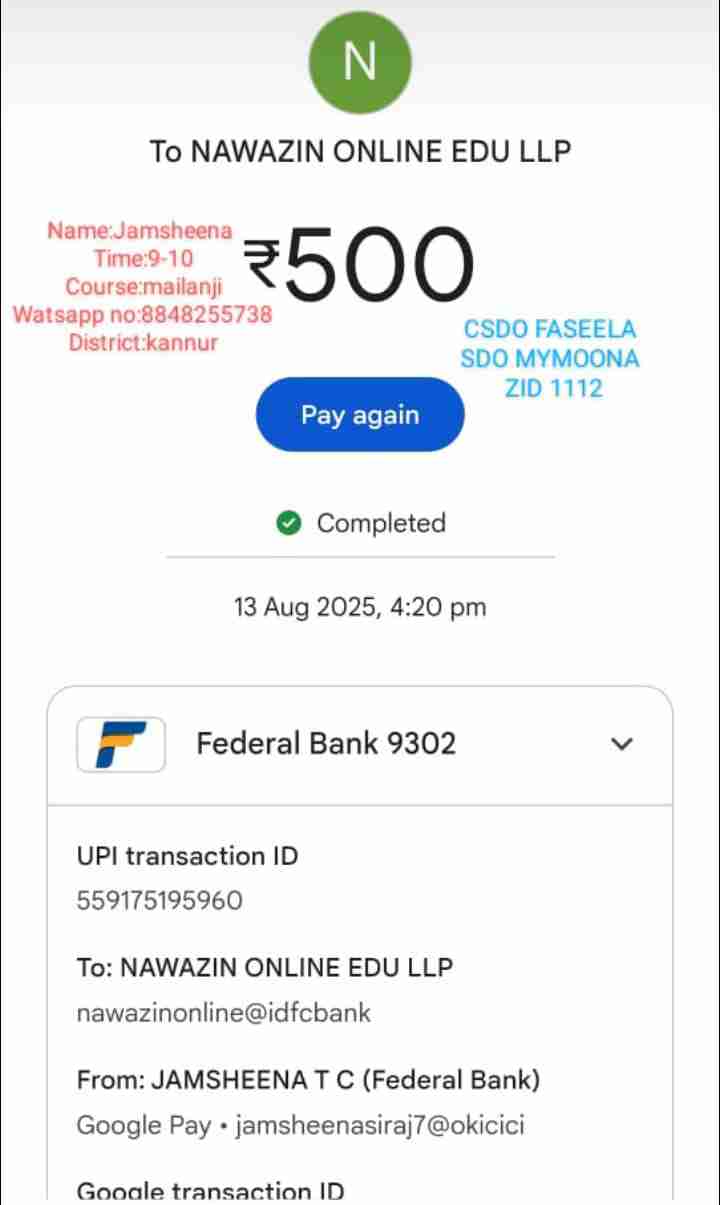Image resolution: width=720 pixels, height=1205 pixels.
Task: Collapse the Federal Bank 9302 details
Action: click(x=622, y=744)
